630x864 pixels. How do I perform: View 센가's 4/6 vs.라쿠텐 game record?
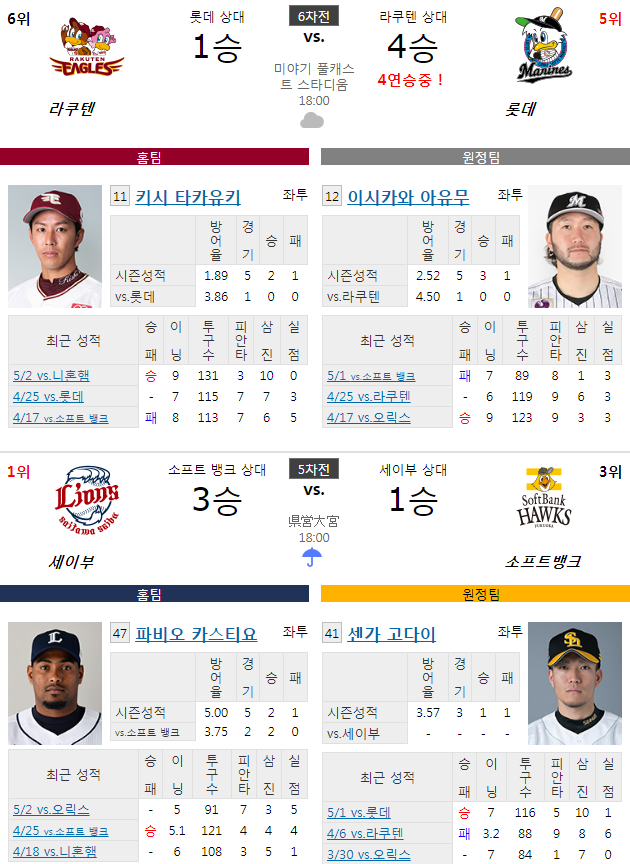[x=364, y=834]
